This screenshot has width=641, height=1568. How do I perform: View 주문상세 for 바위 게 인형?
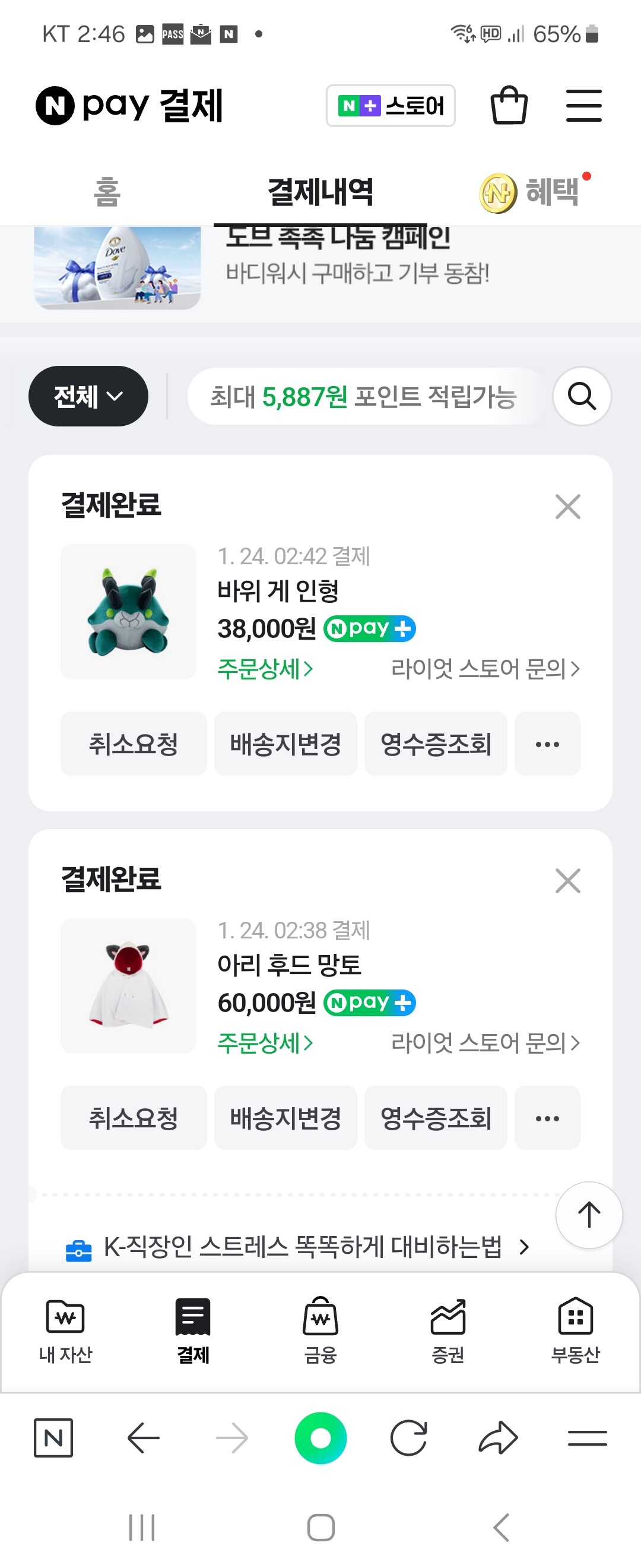265,669
